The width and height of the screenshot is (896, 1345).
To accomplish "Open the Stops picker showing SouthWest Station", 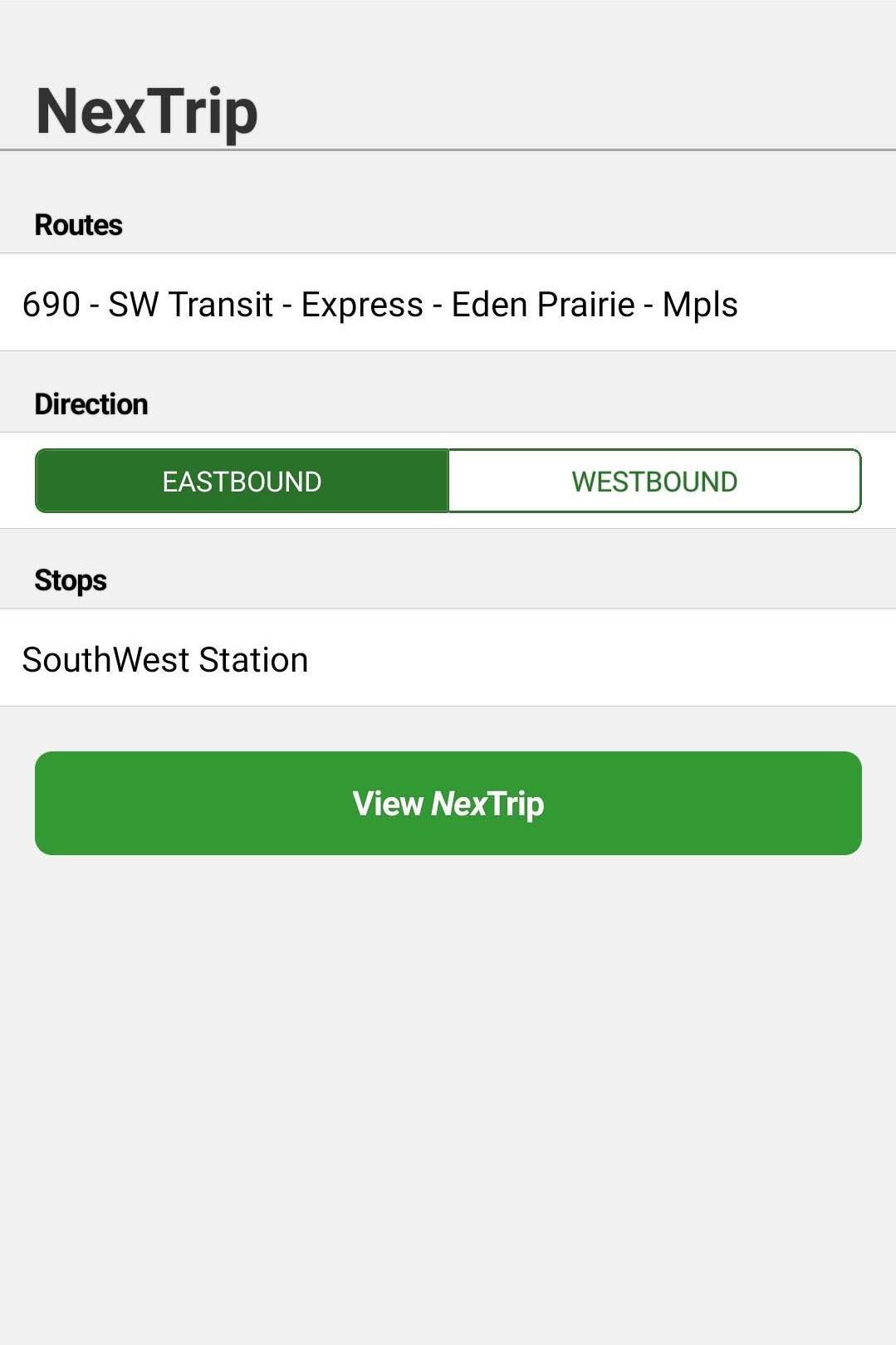I will (x=448, y=658).
